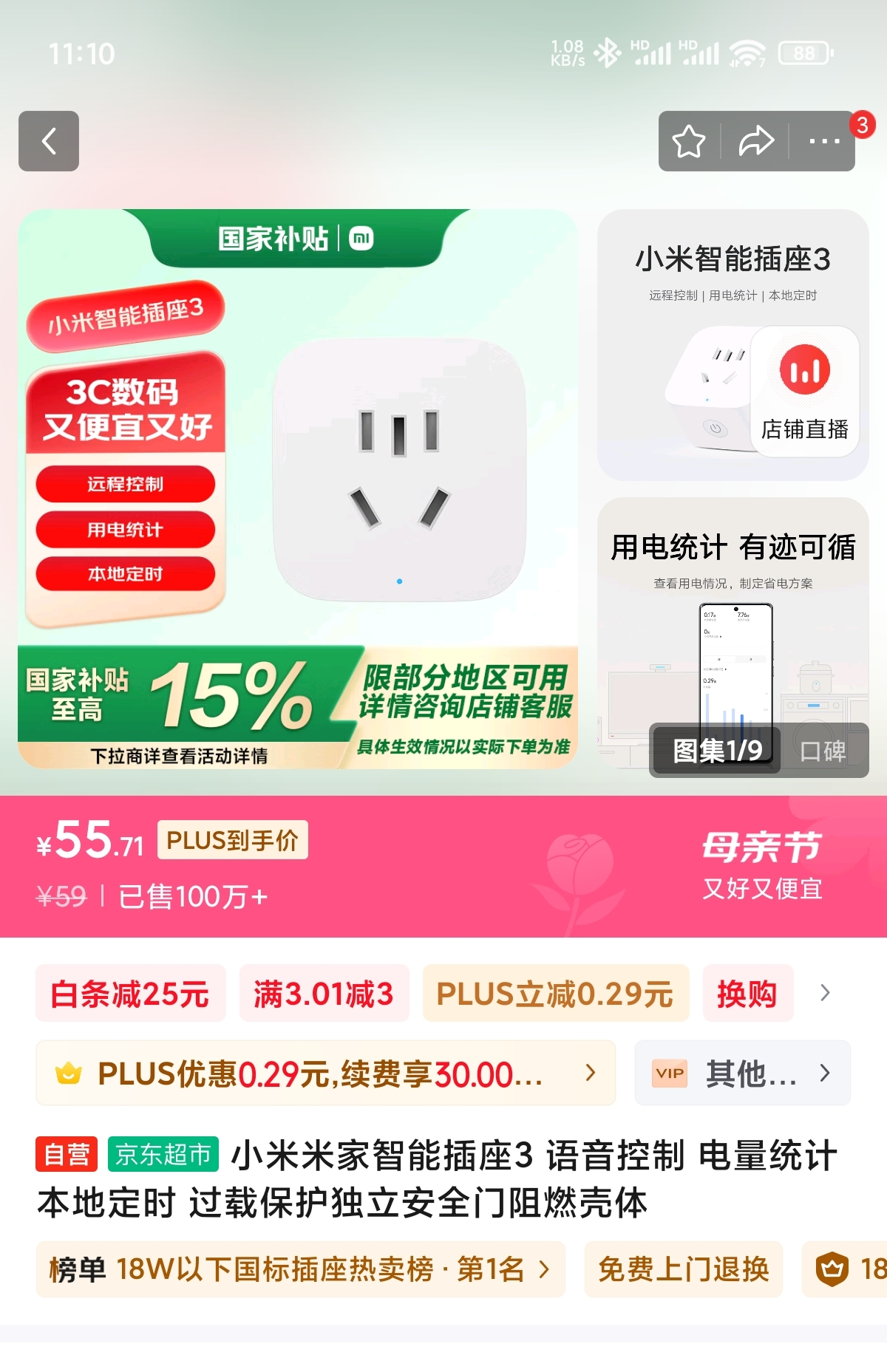The image size is (887, 1372).
Task: Open the 换购 offer chip
Action: coord(747,994)
